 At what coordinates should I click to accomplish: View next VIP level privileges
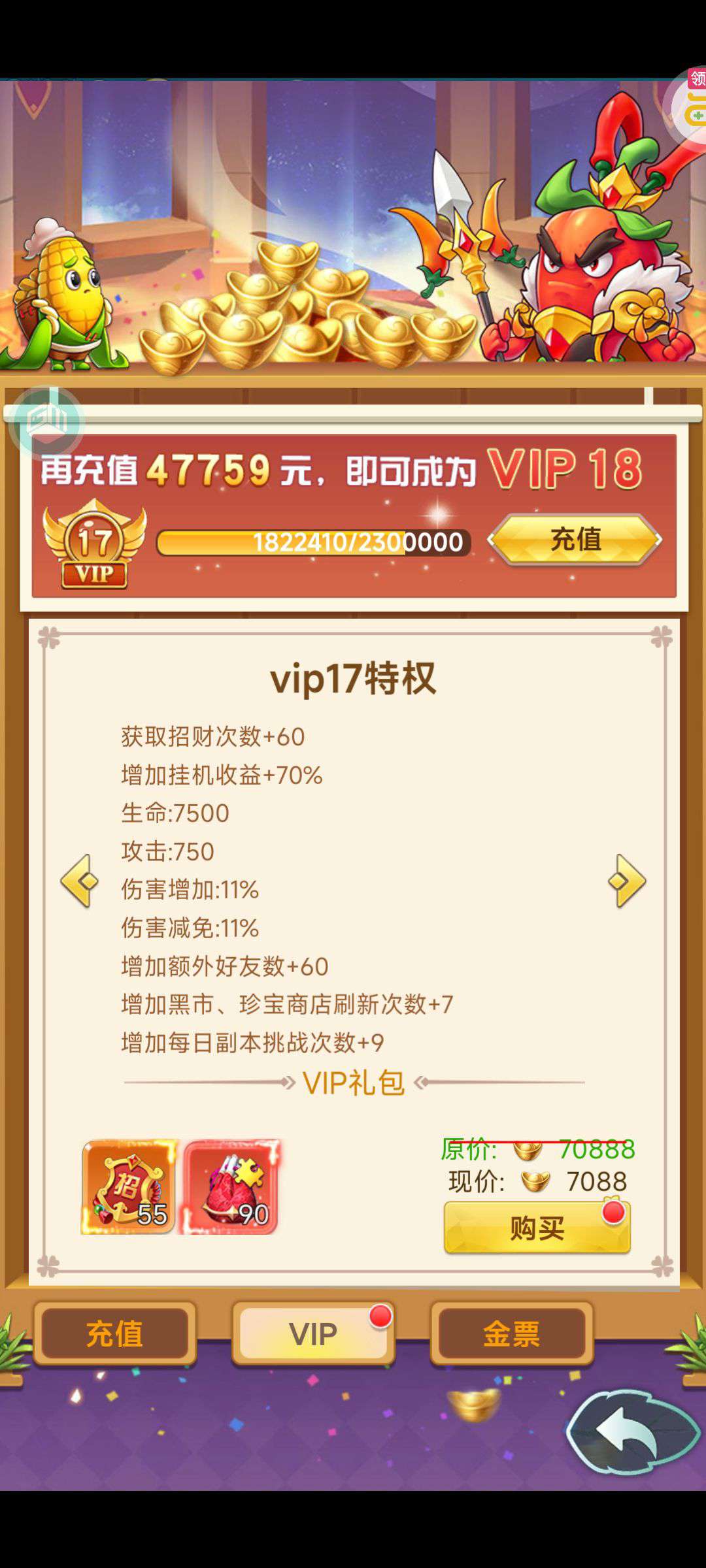(x=626, y=881)
